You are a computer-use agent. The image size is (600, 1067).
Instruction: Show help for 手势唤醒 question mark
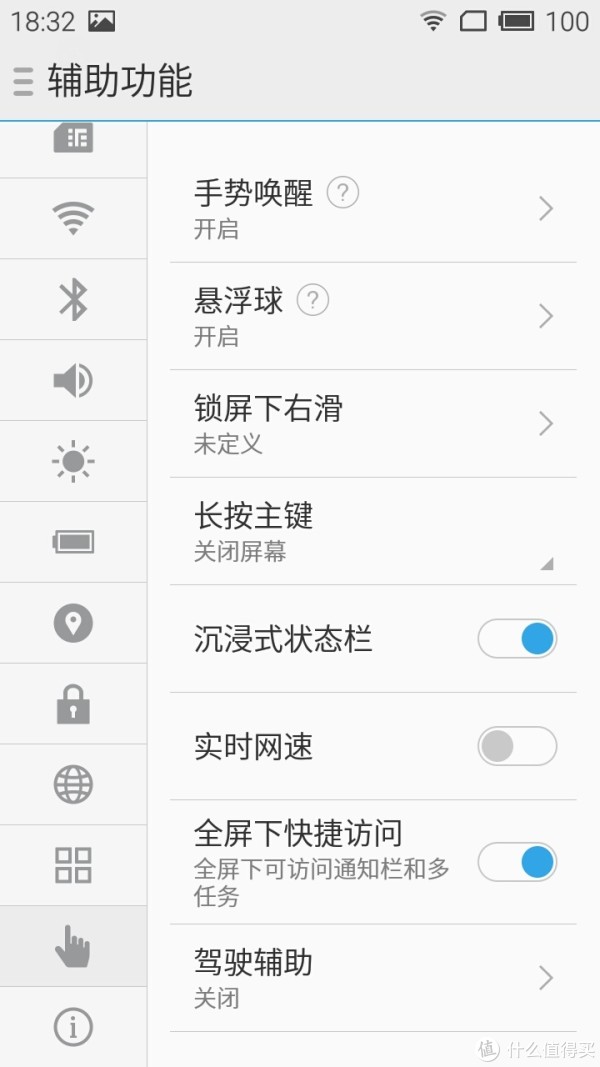(x=343, y=193)
